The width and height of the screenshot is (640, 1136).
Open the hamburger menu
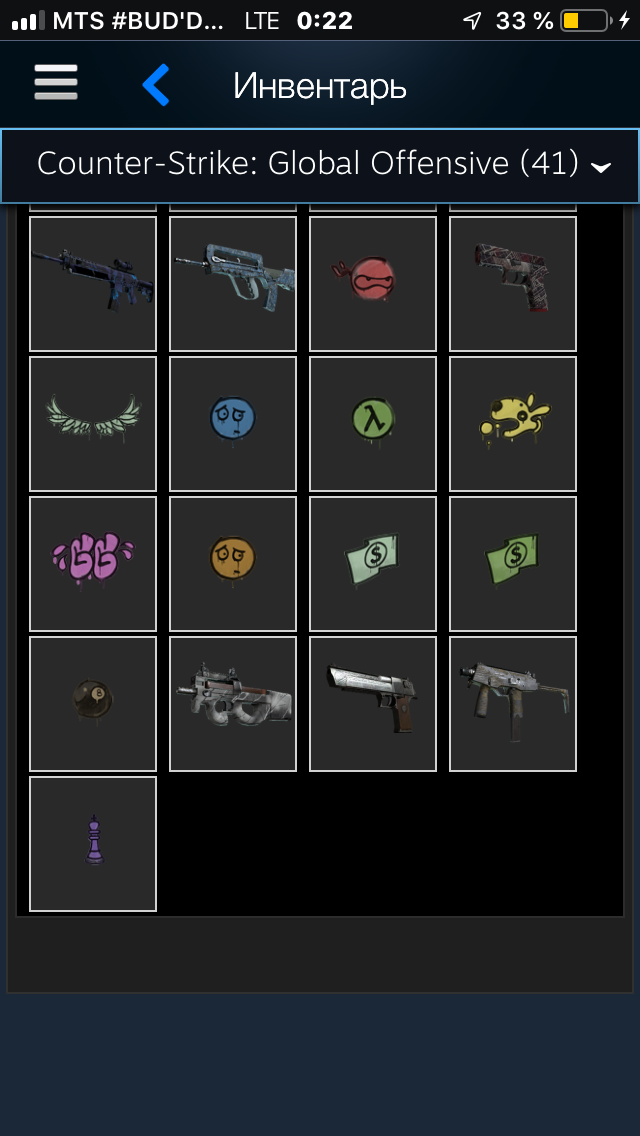tap(56, 83)
